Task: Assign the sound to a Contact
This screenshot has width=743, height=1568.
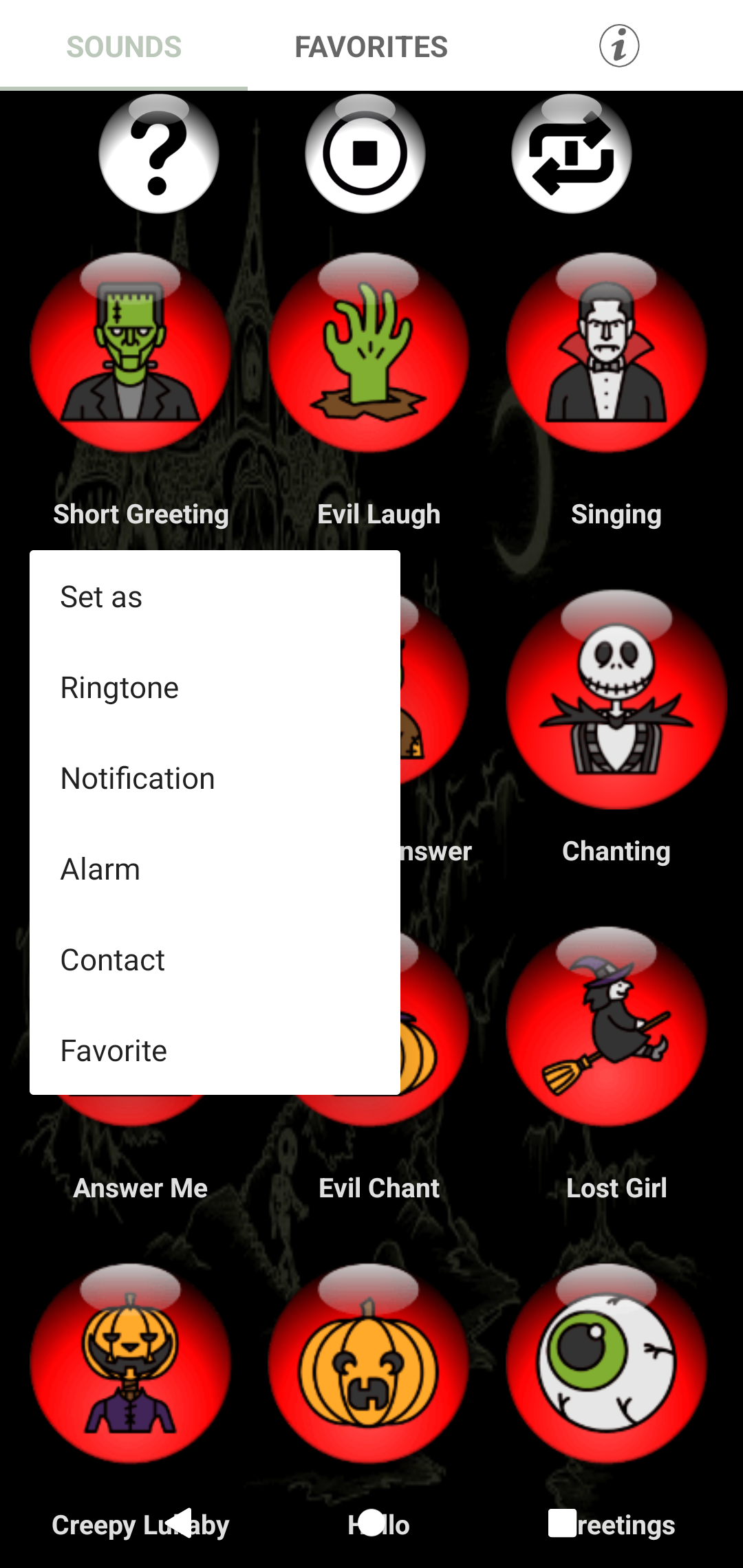Action: pyautogui.click(x=112, y=959)
